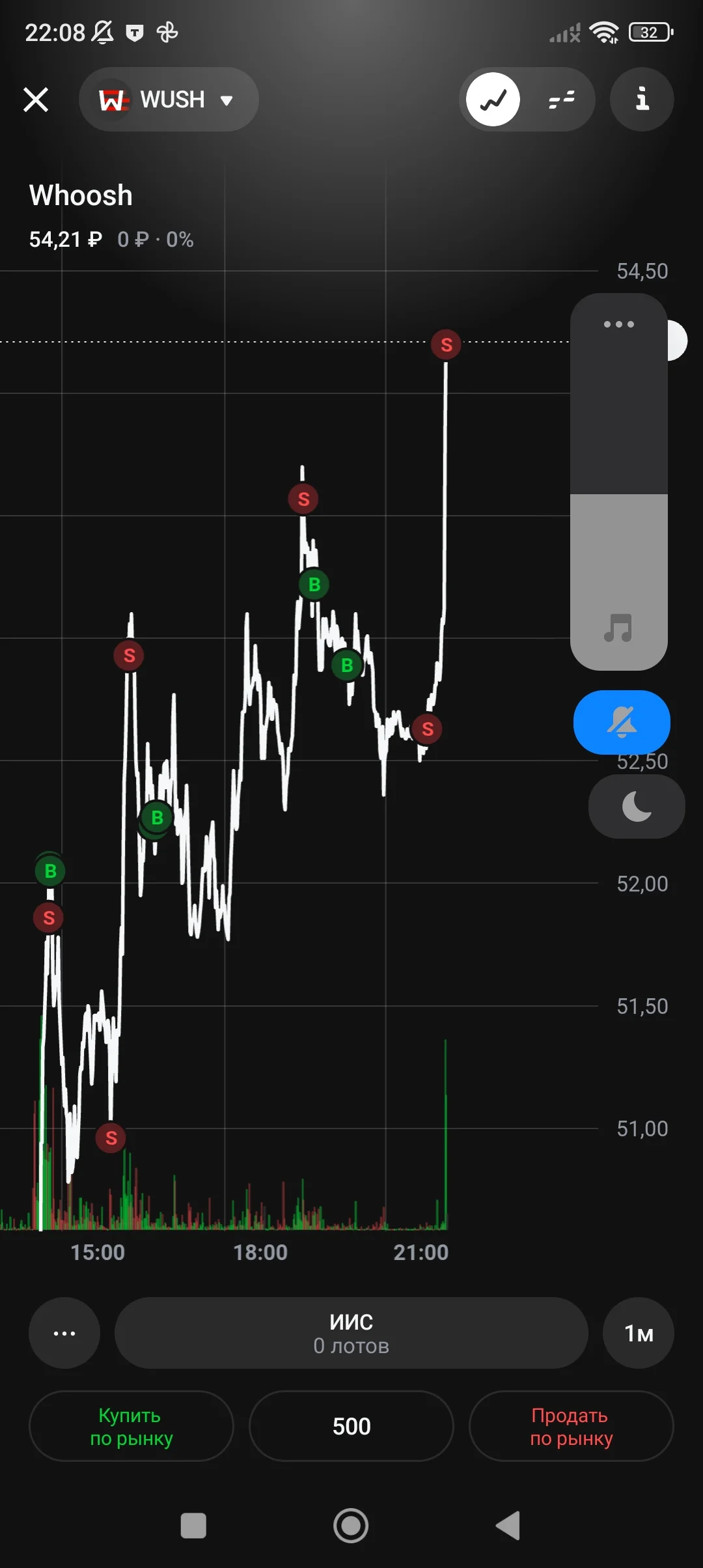The image size is (703, 1568).
Task: Open the WUSH ticker dropdown
Action: (169, 100)
